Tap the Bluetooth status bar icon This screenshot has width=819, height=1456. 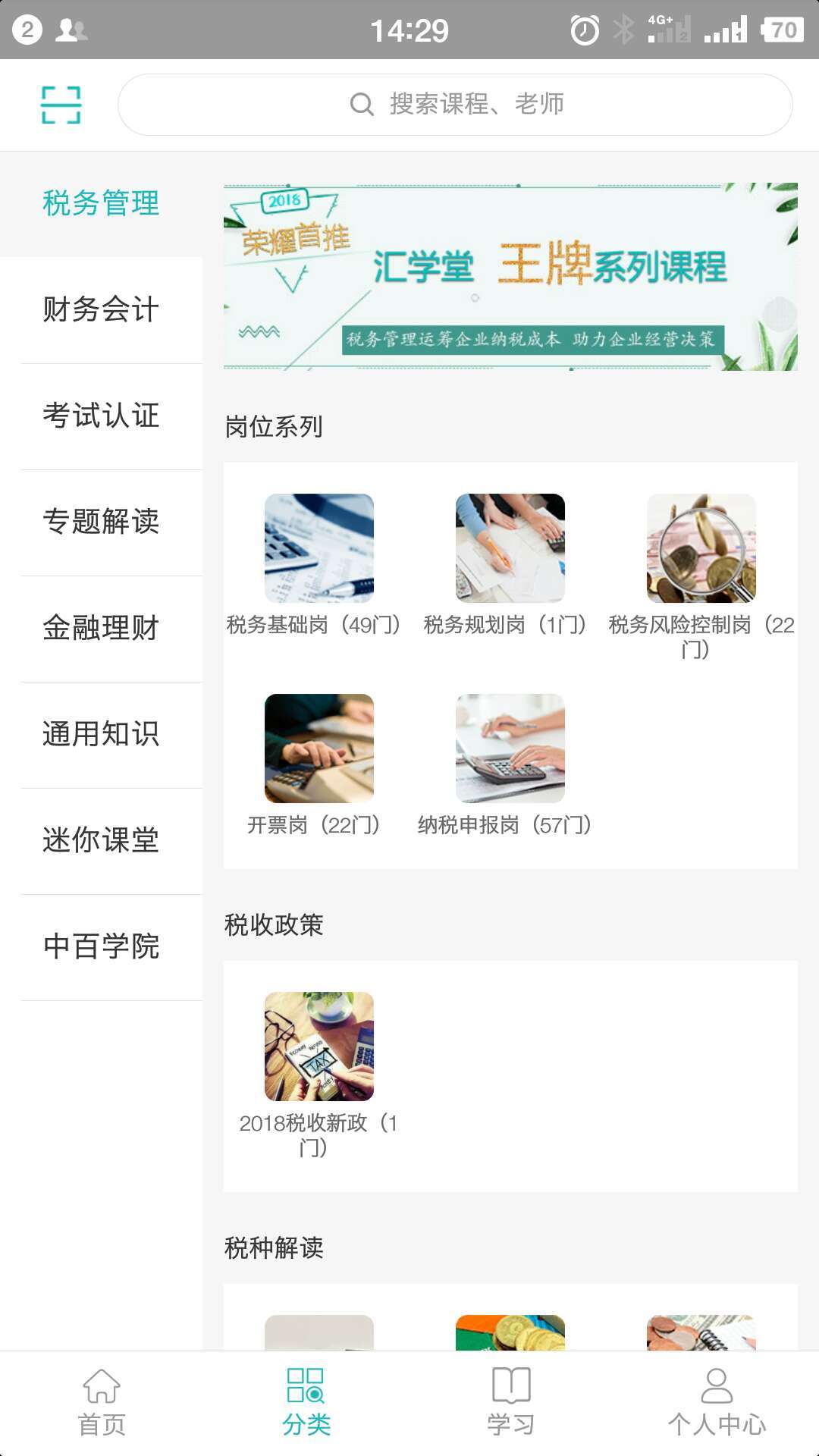tap(625, 30)
